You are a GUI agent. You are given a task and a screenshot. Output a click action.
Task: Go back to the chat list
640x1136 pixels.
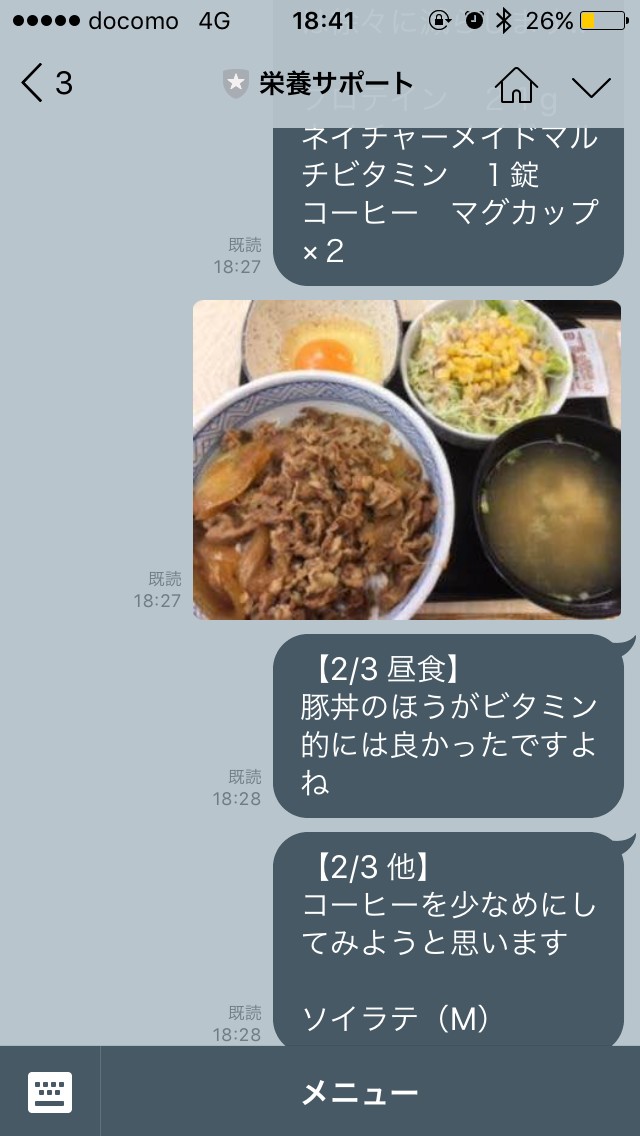tap(46, 83)
